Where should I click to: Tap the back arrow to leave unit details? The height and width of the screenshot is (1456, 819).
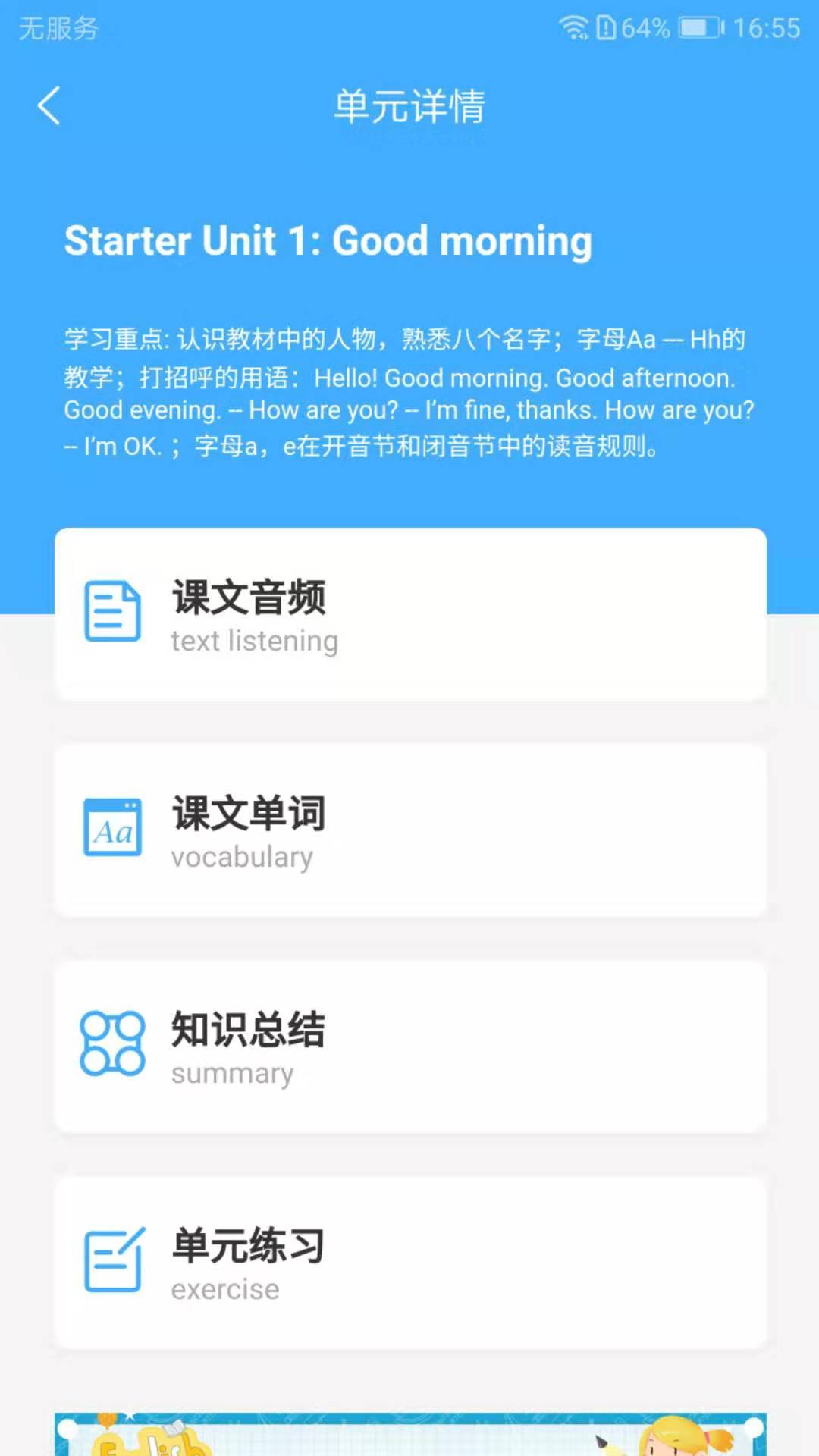(x=49, y=106)
